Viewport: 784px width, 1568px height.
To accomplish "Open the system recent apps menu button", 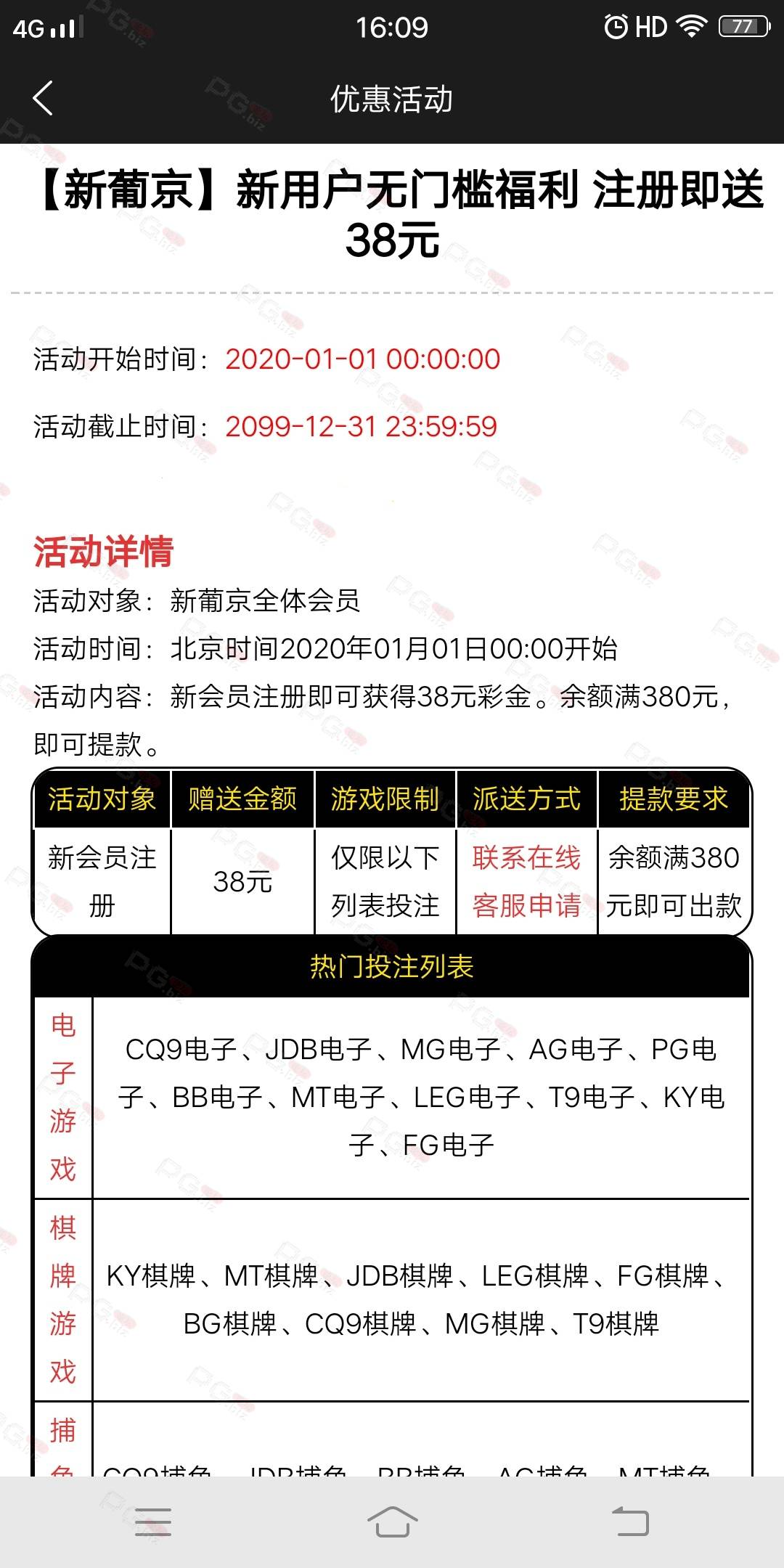I will tap(153, 1522).
